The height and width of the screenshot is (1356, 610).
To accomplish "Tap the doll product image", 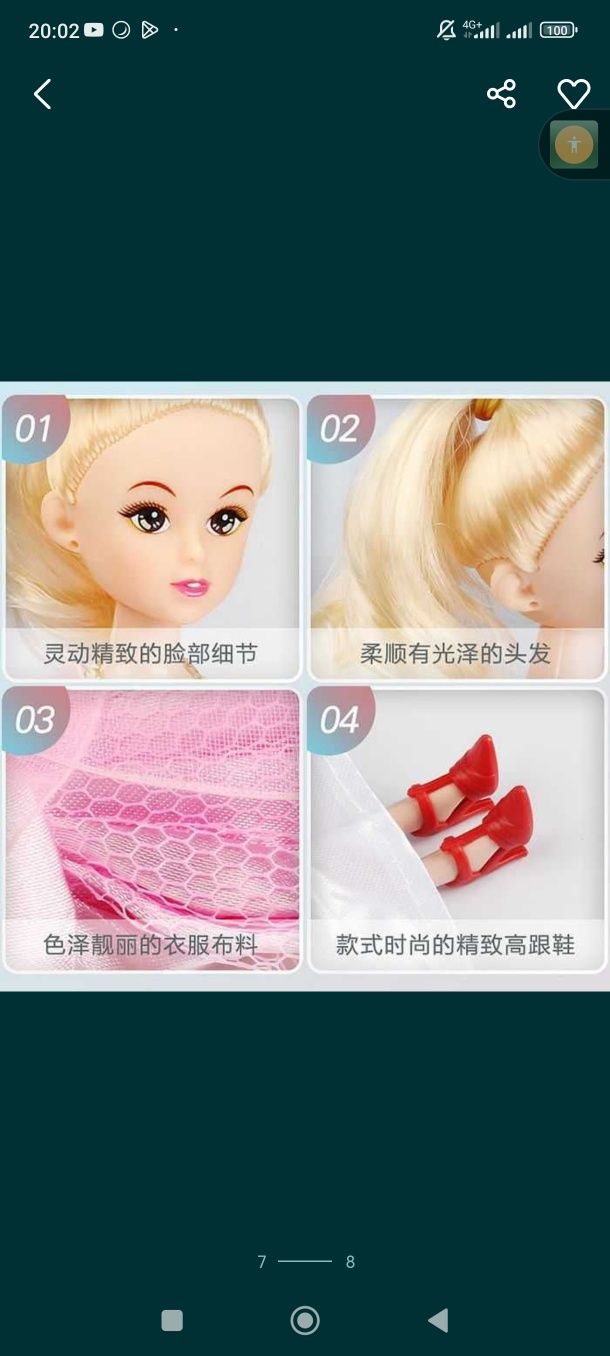I will pyautogui.click(x=305, y=686).
